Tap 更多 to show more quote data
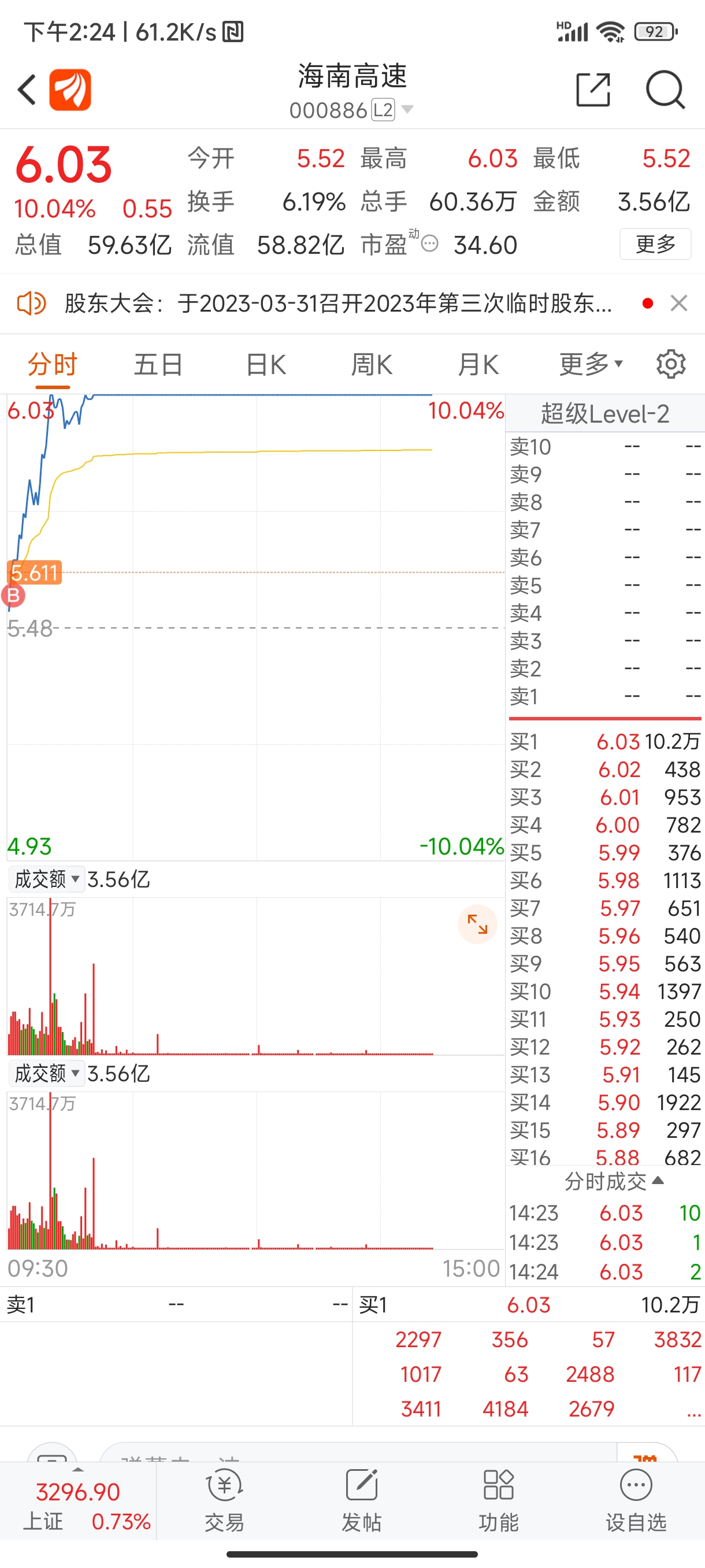The width and height of the screenshot is (705, 1568). point(655,244)
